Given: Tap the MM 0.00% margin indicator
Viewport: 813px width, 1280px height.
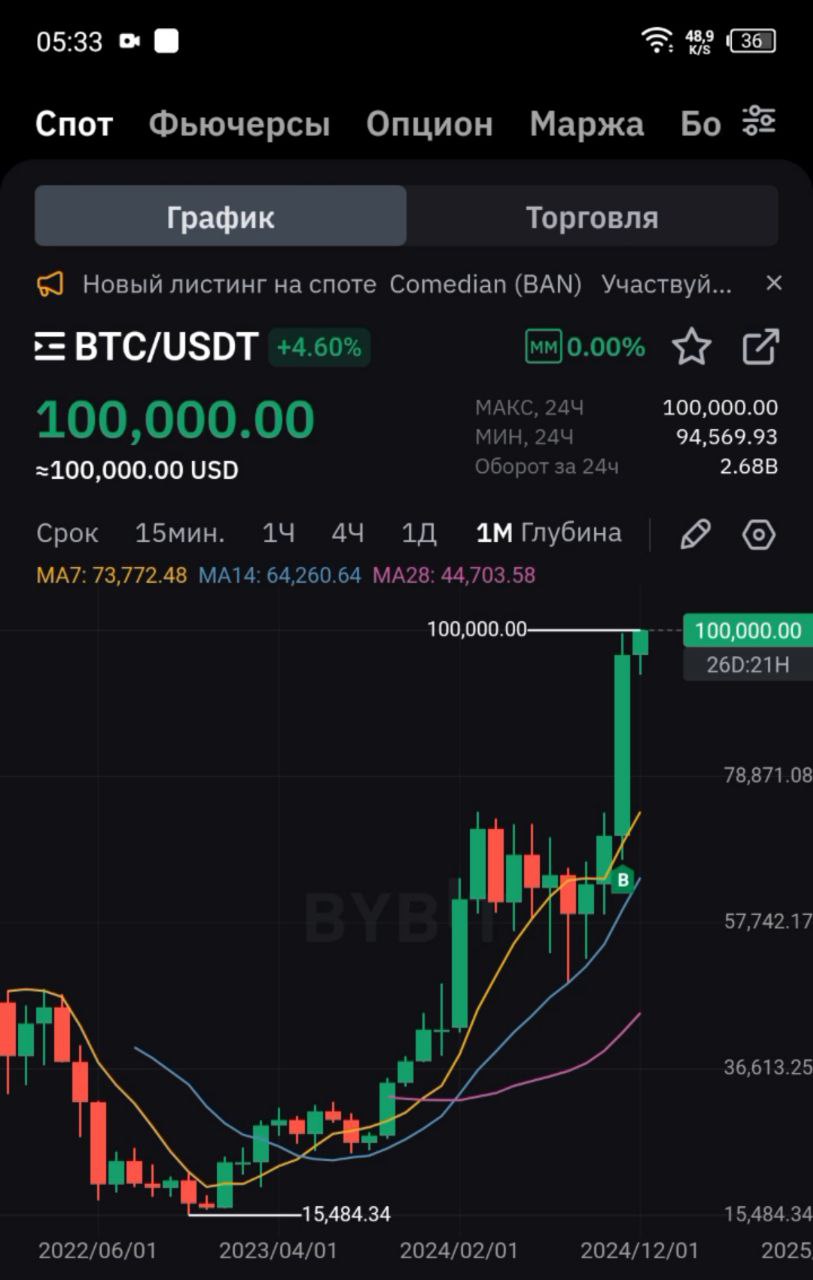Looking at the screenshot, I should point(586,347).
